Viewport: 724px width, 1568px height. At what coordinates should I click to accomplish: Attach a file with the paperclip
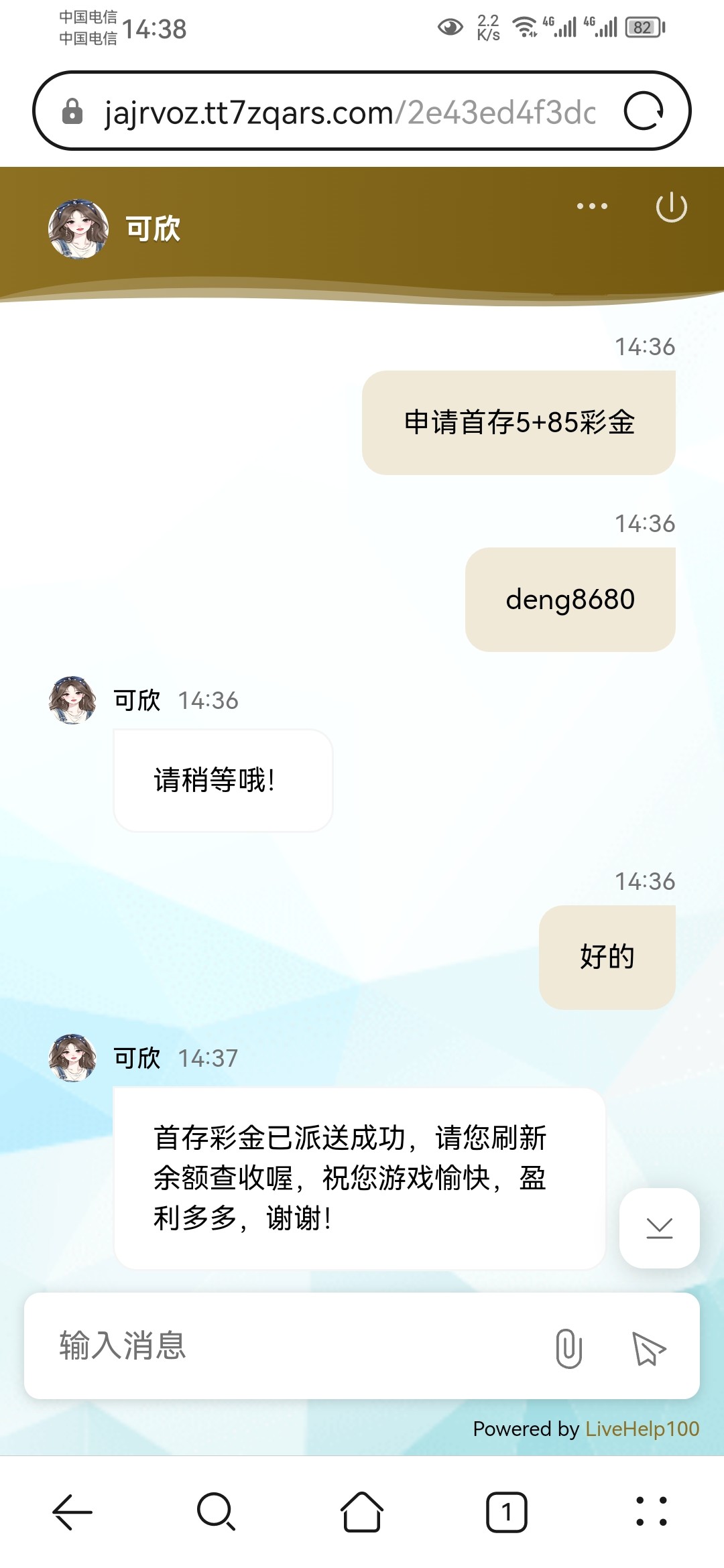[568, 1348]
